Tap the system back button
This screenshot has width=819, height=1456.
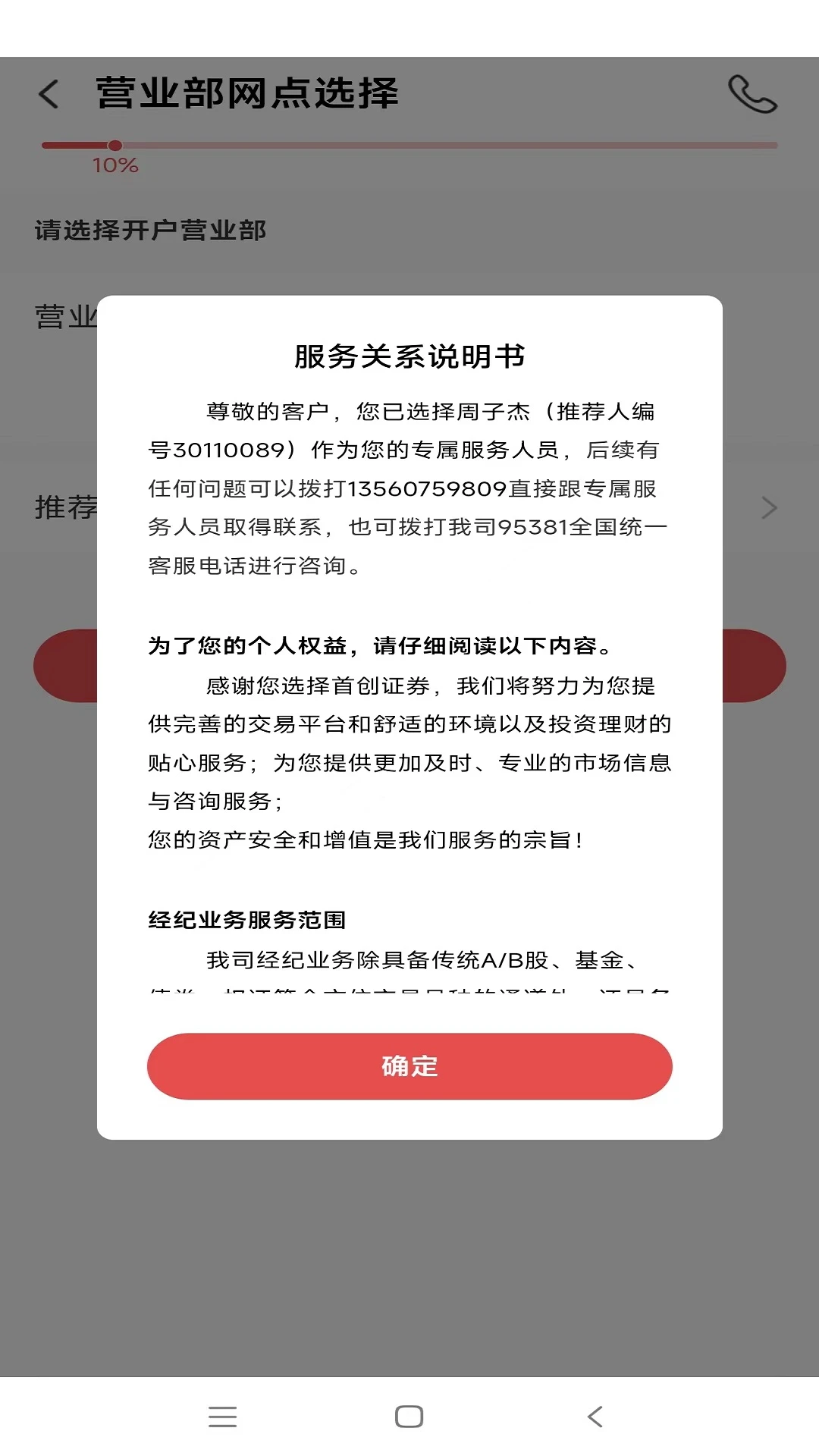595,1416
